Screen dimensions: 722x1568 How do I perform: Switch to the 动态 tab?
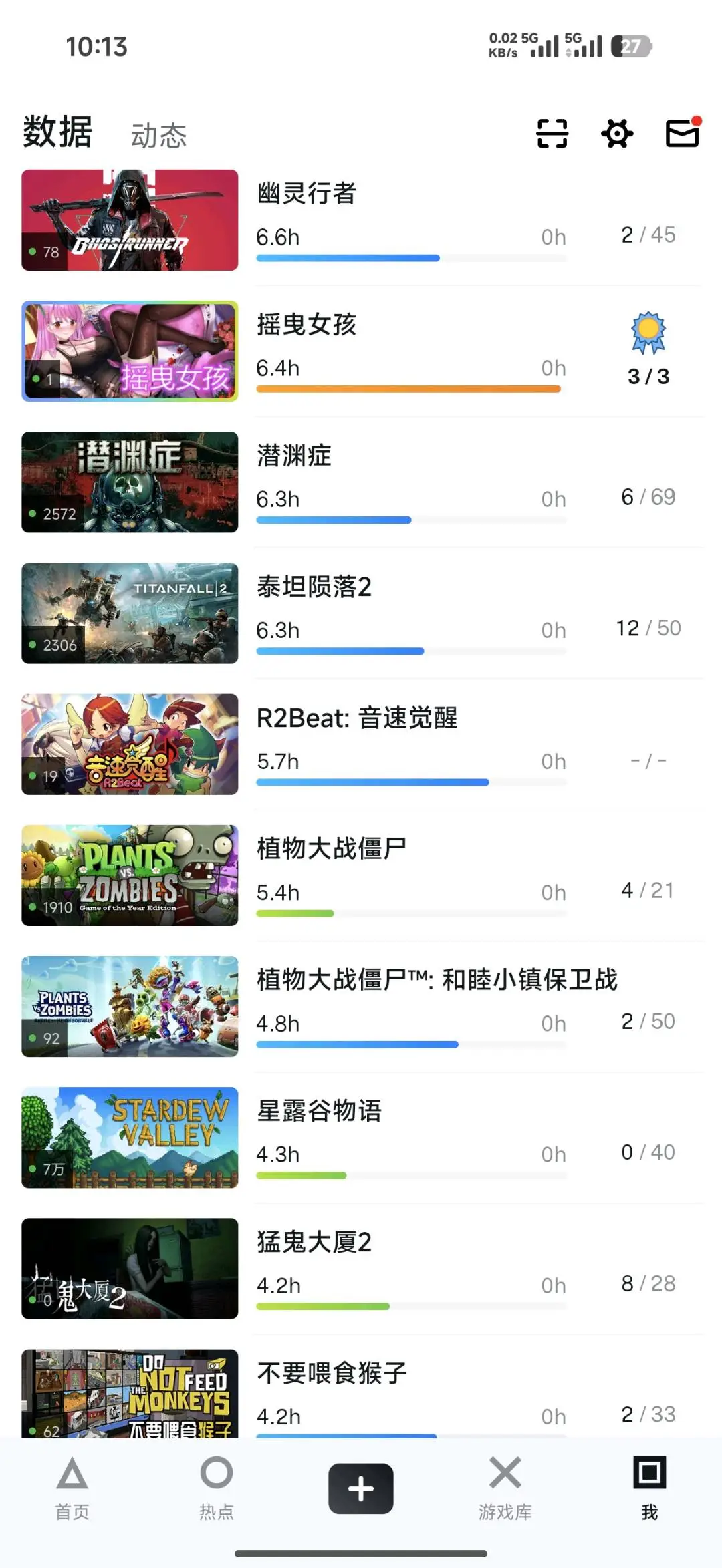(158, 136)
